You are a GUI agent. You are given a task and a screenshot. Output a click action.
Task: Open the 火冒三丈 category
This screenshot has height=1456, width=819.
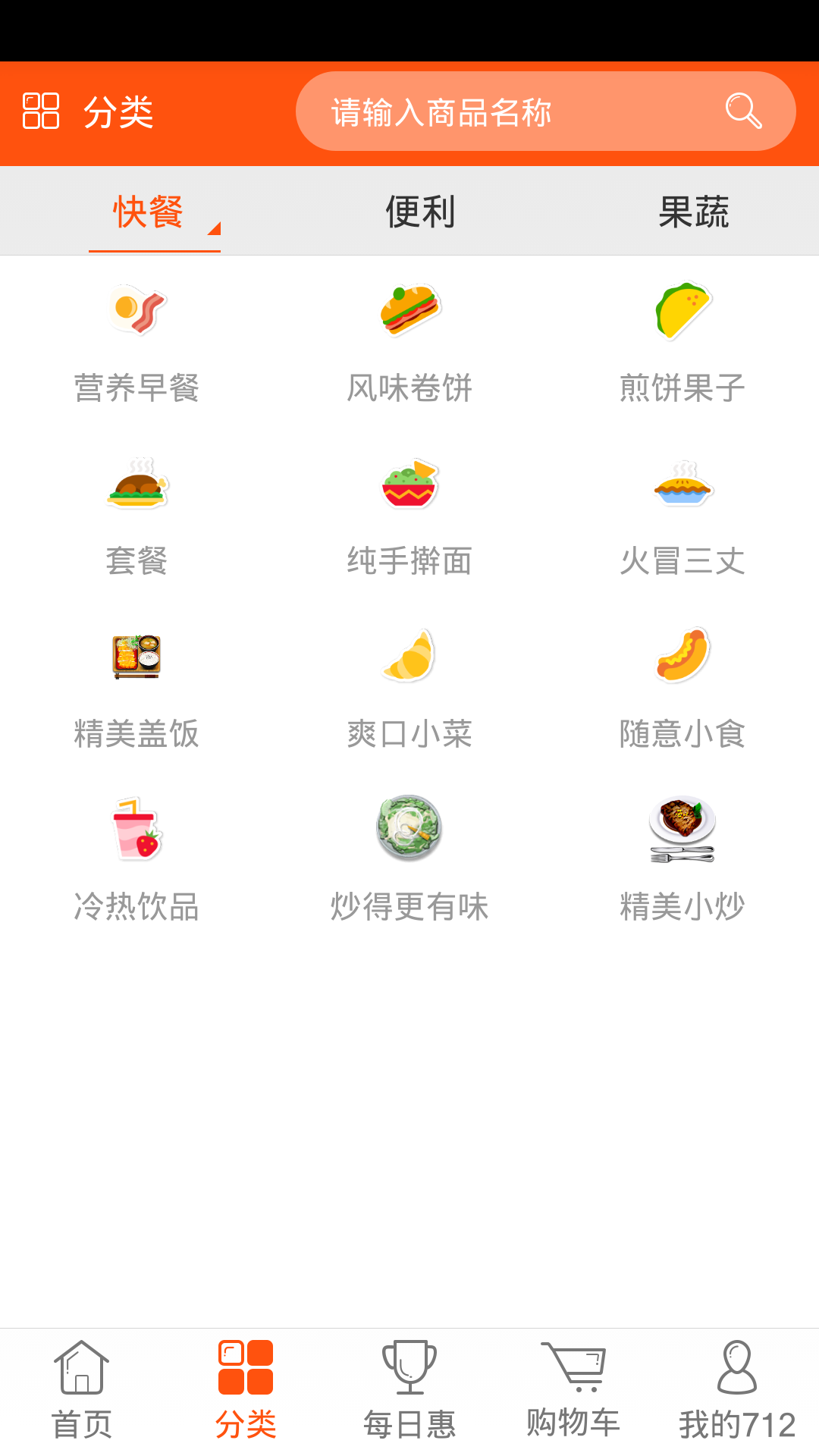coord(682,516)
